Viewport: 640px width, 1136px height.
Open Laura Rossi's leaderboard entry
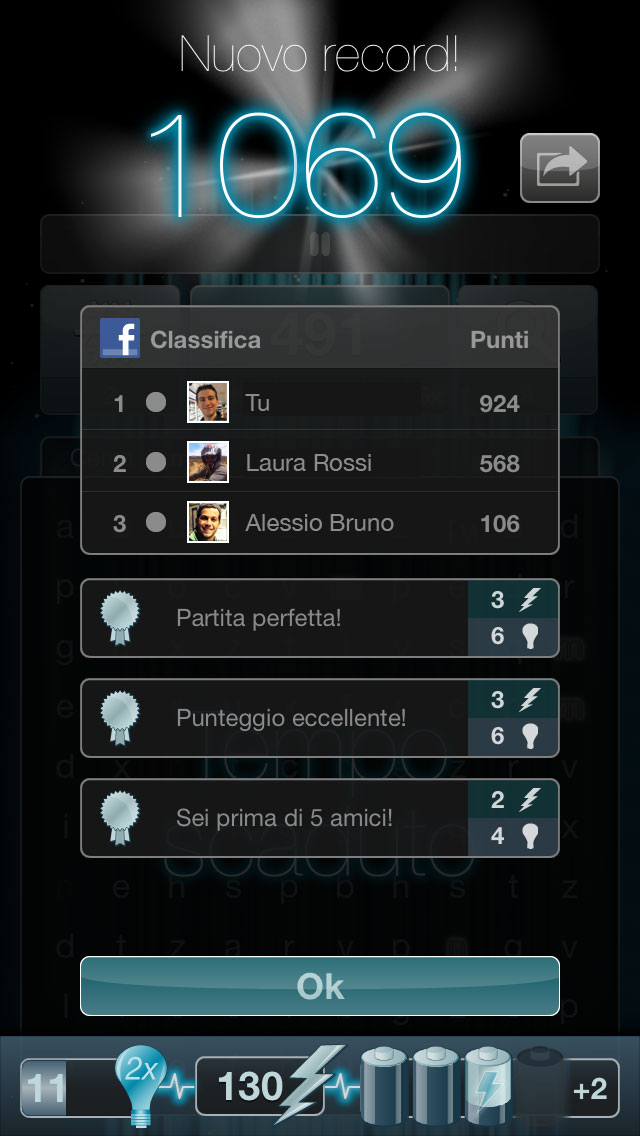pyautogui.click(x=320, y=462)
